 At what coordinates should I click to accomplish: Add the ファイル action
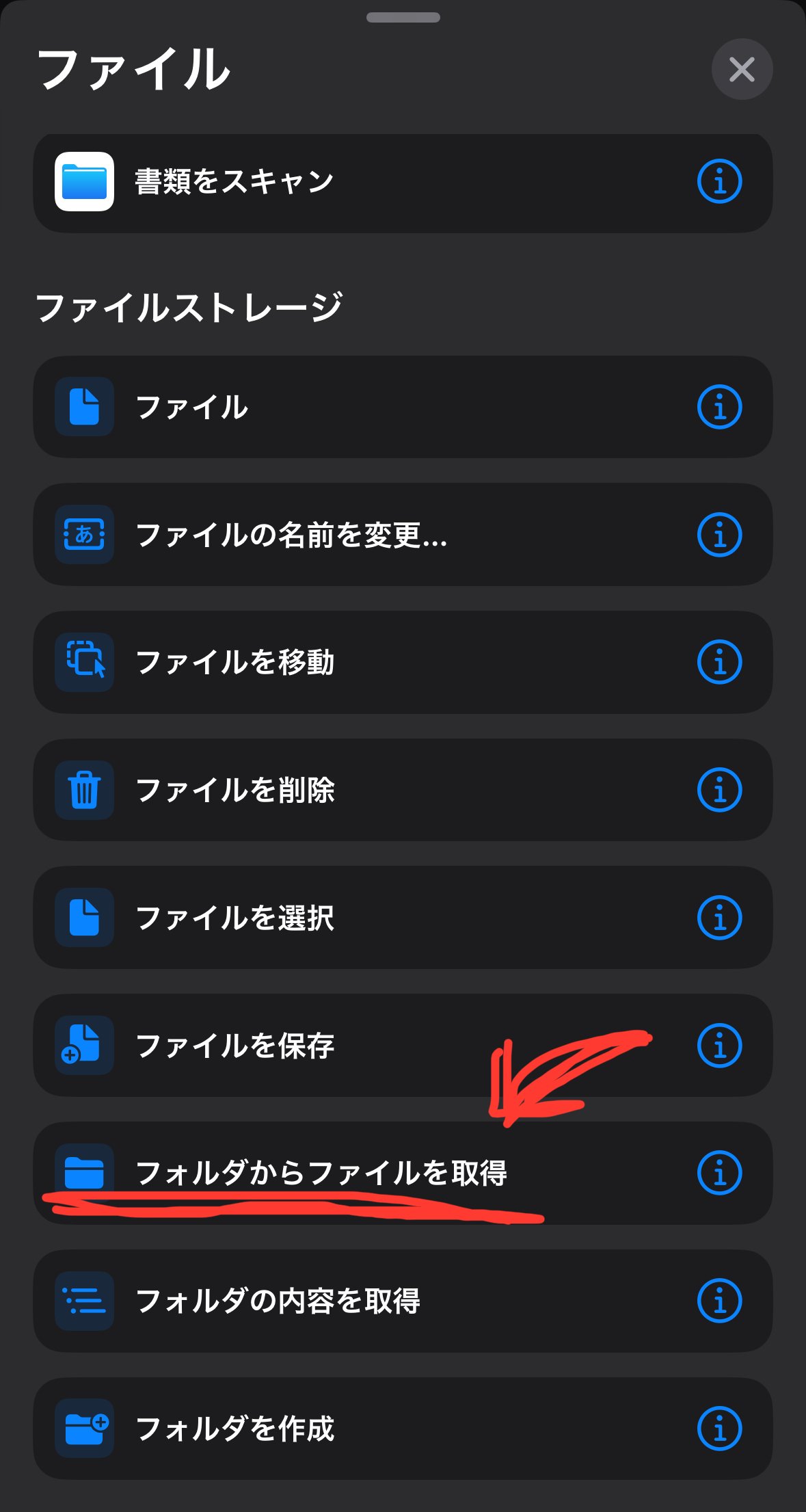click(403, 407)
